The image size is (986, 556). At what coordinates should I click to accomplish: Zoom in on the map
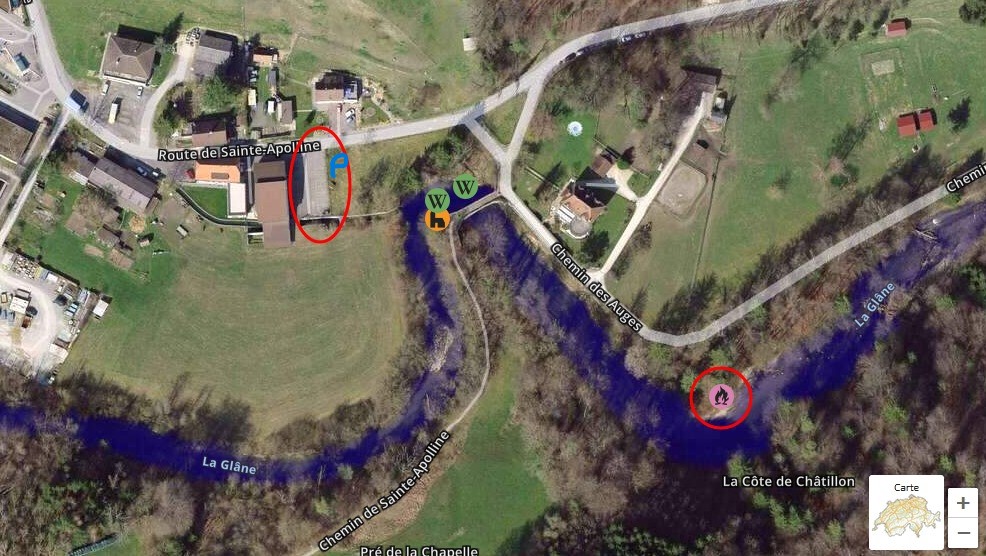[x=961, y=503]
